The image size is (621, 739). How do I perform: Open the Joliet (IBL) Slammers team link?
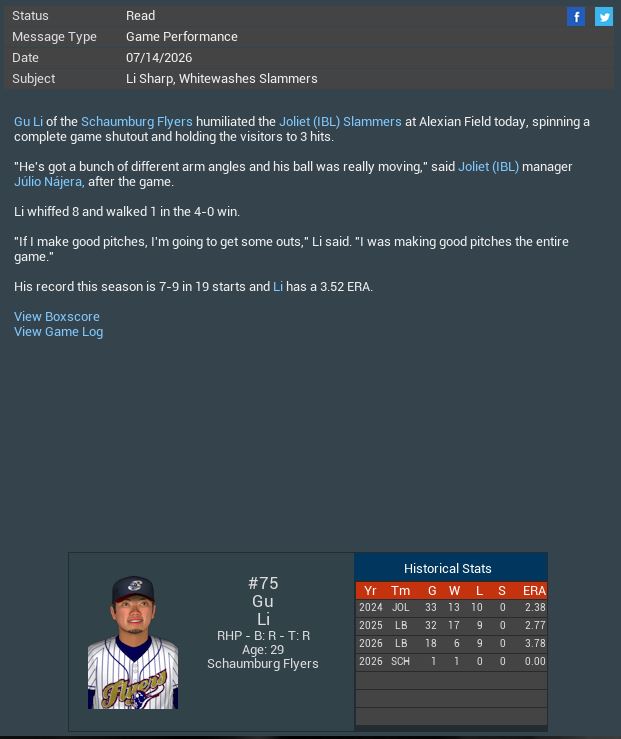click(339, 121)
